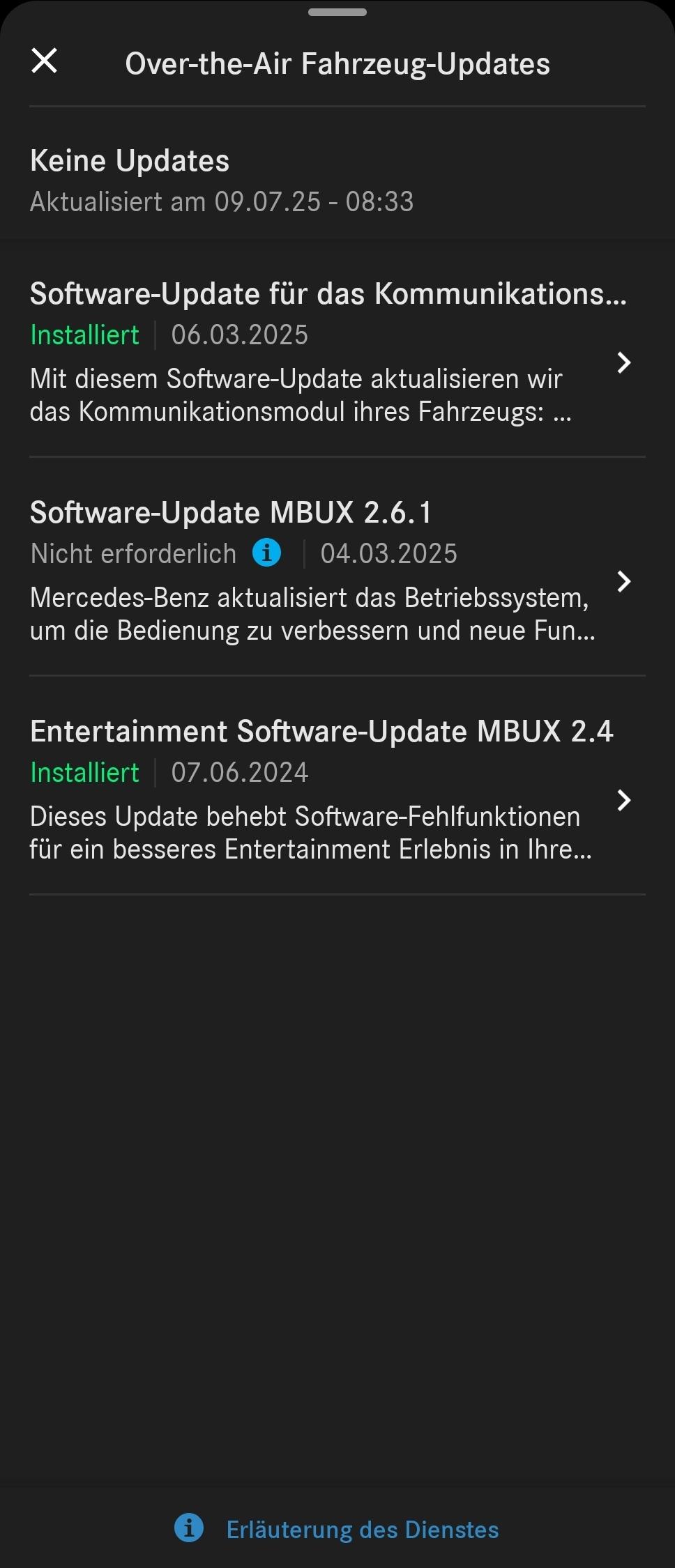Open Entertainment Software-Update MBUX 2.4 entry
Image resolution: width=675 pixels, height=1568 pixels.
click(328, 790)
